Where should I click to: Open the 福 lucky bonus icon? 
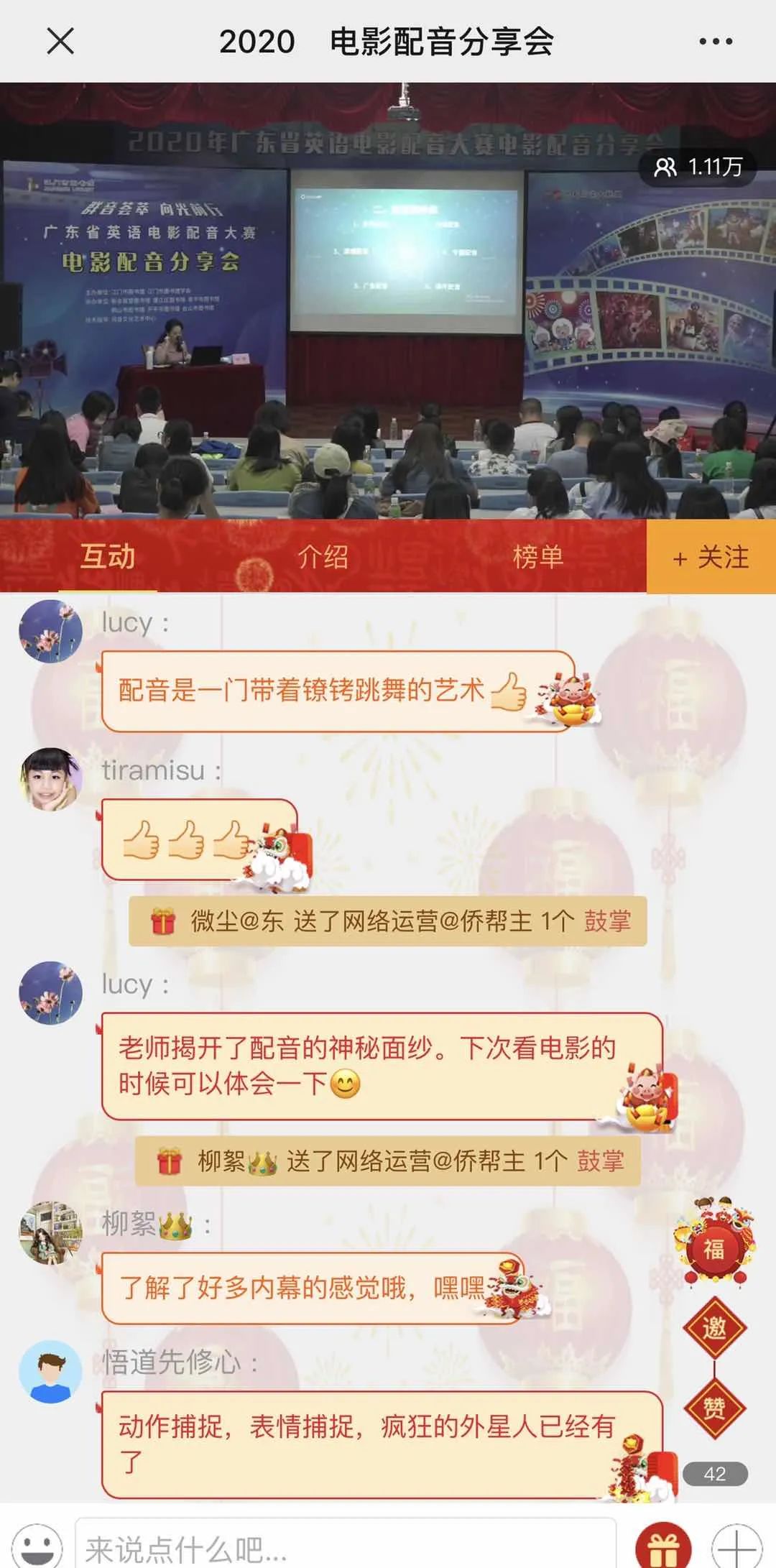(x=714, y=1247)
